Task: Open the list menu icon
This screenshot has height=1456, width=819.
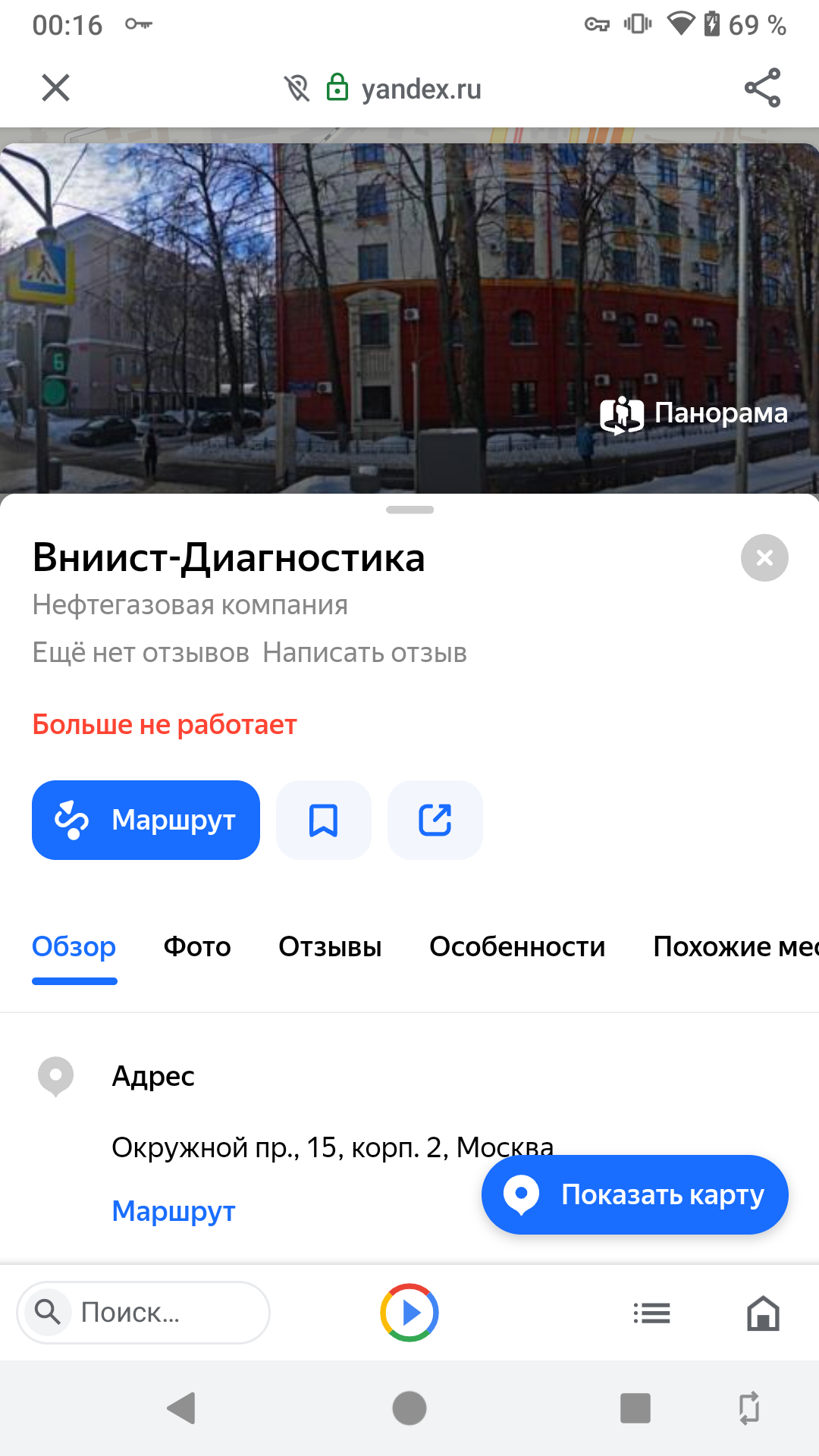Action: (x=651, y=1313)
